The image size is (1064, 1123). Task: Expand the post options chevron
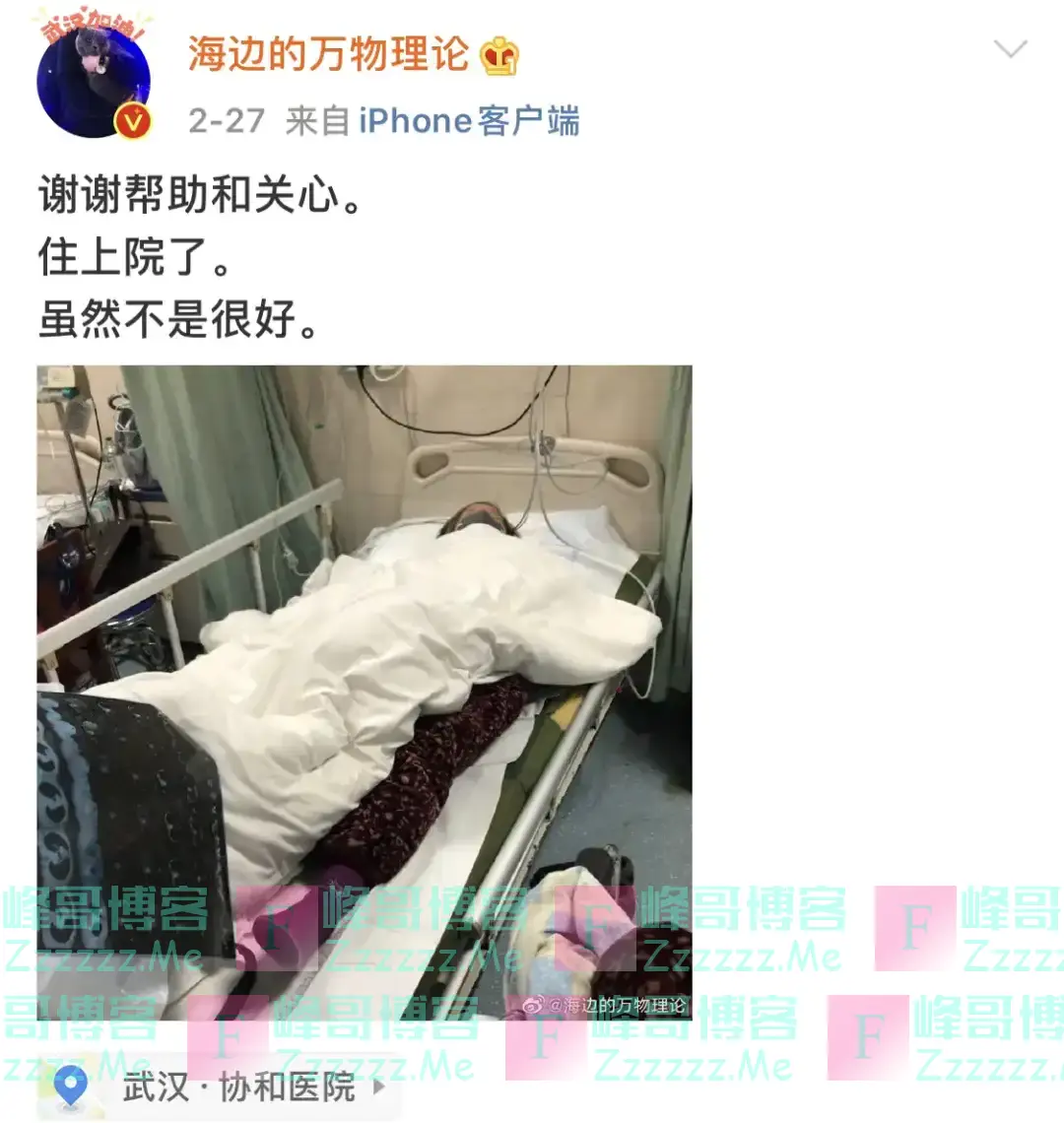[1011, 48]
